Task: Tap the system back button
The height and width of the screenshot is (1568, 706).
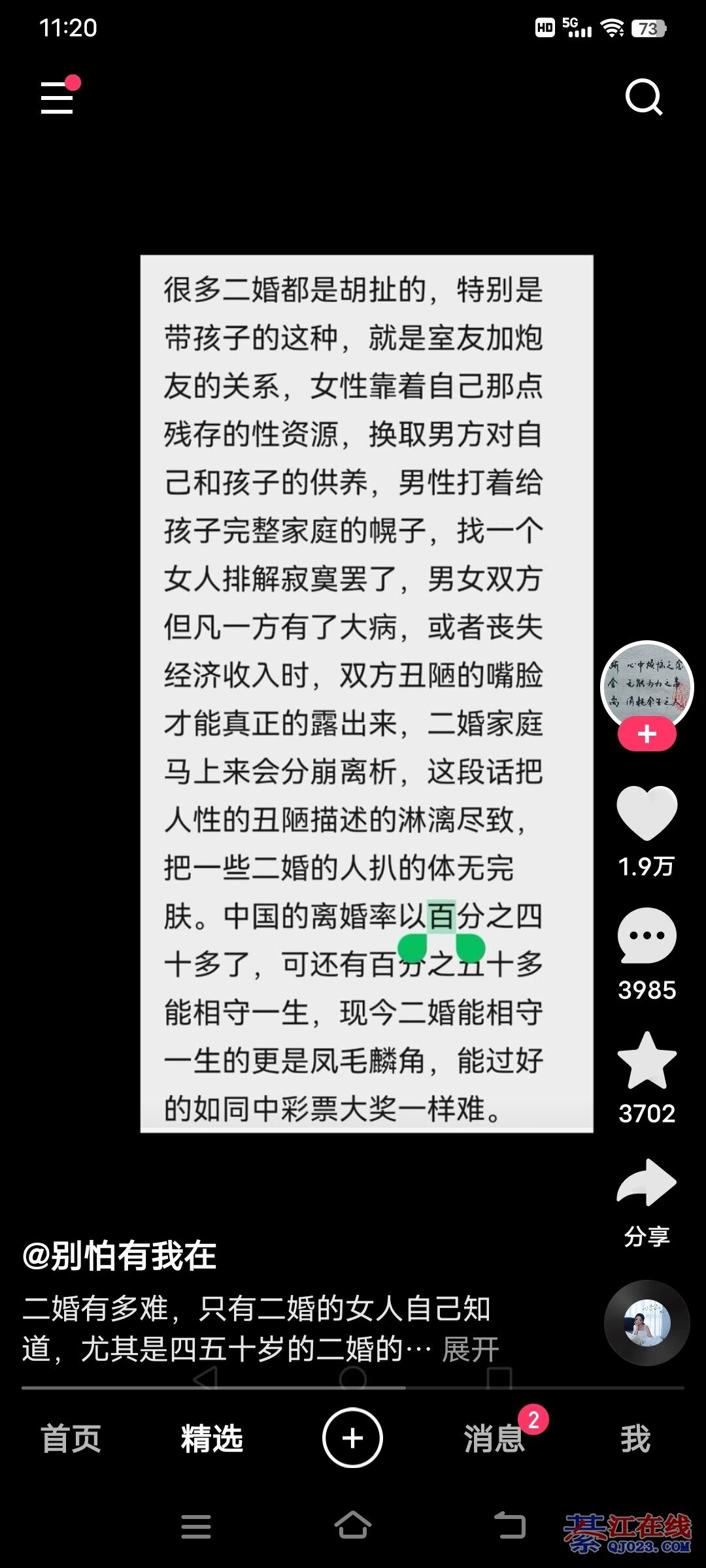Action: 509,1526
